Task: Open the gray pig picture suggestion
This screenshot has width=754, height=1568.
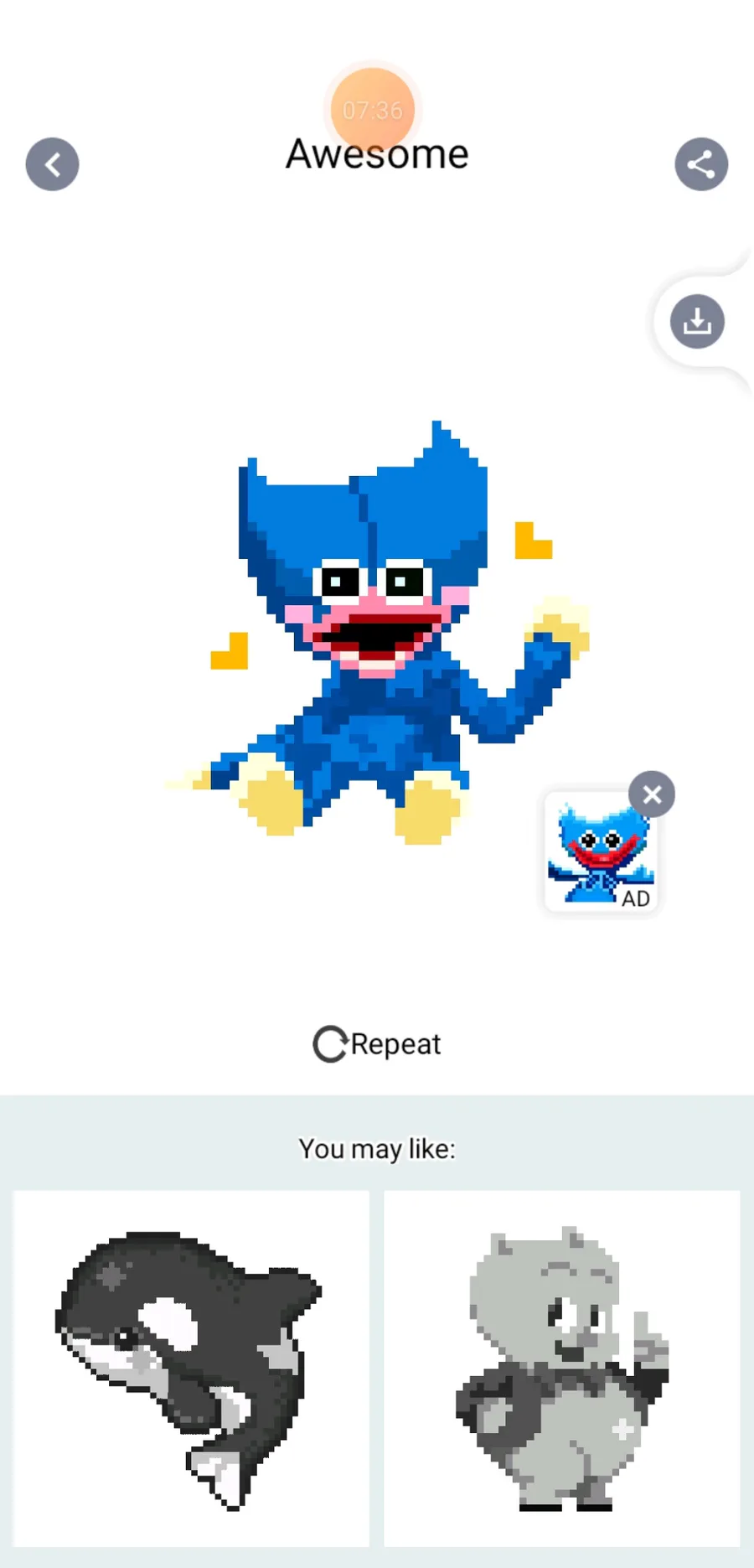Action: pyautogui.click(x=562, y=1368)
